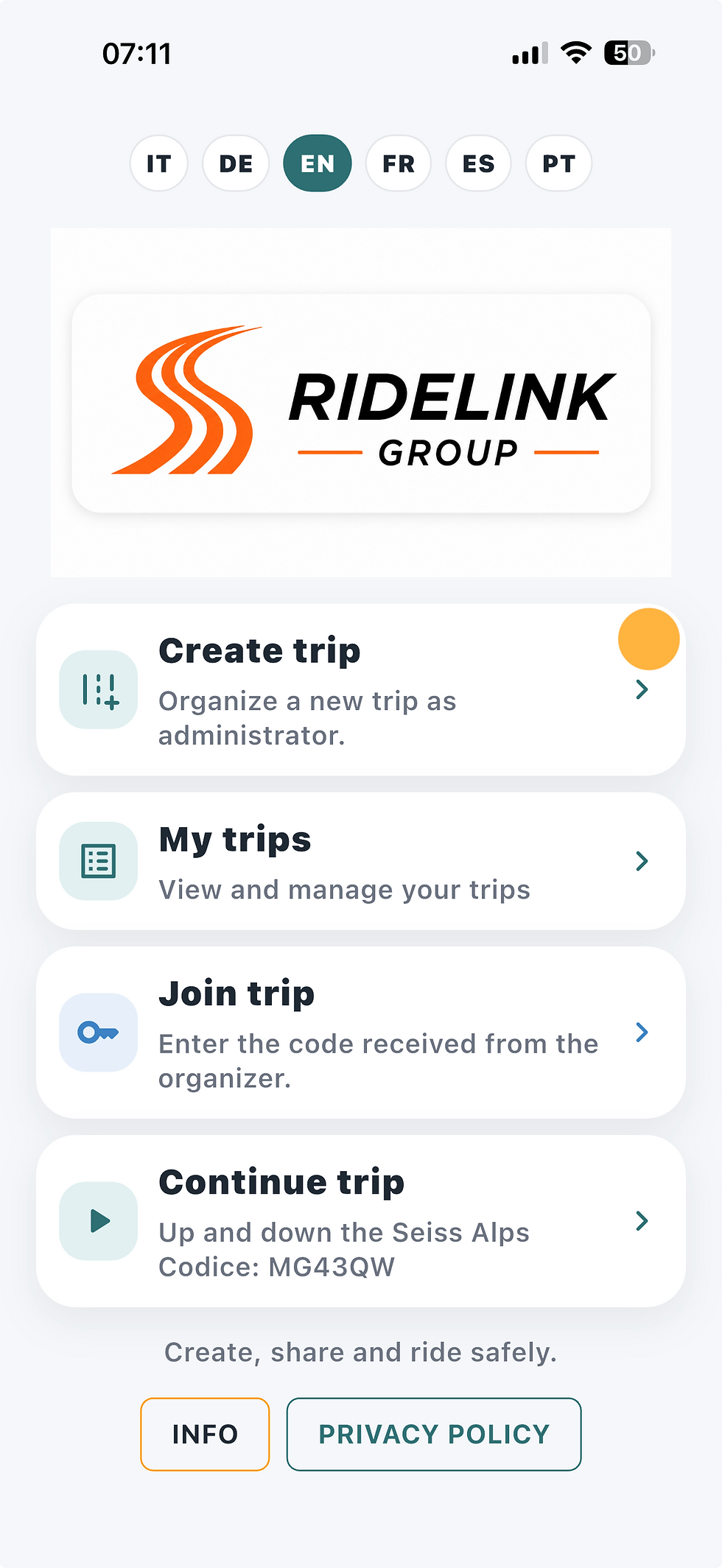
Task: Open My trips
Action: (361, 861)
